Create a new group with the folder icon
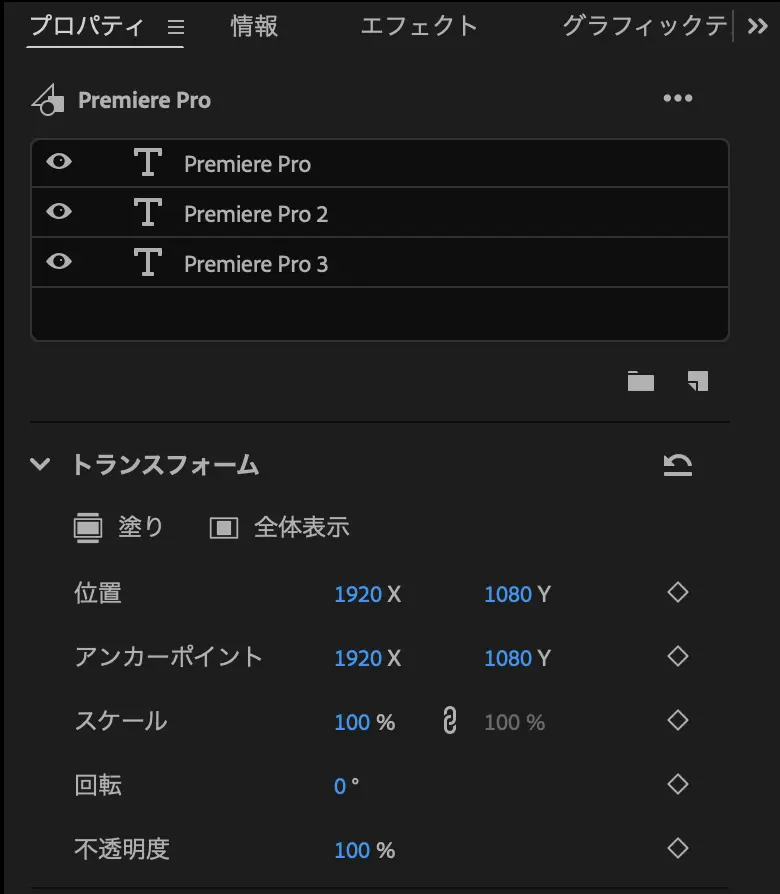The image size is (780, 894). tap(641, 381)
